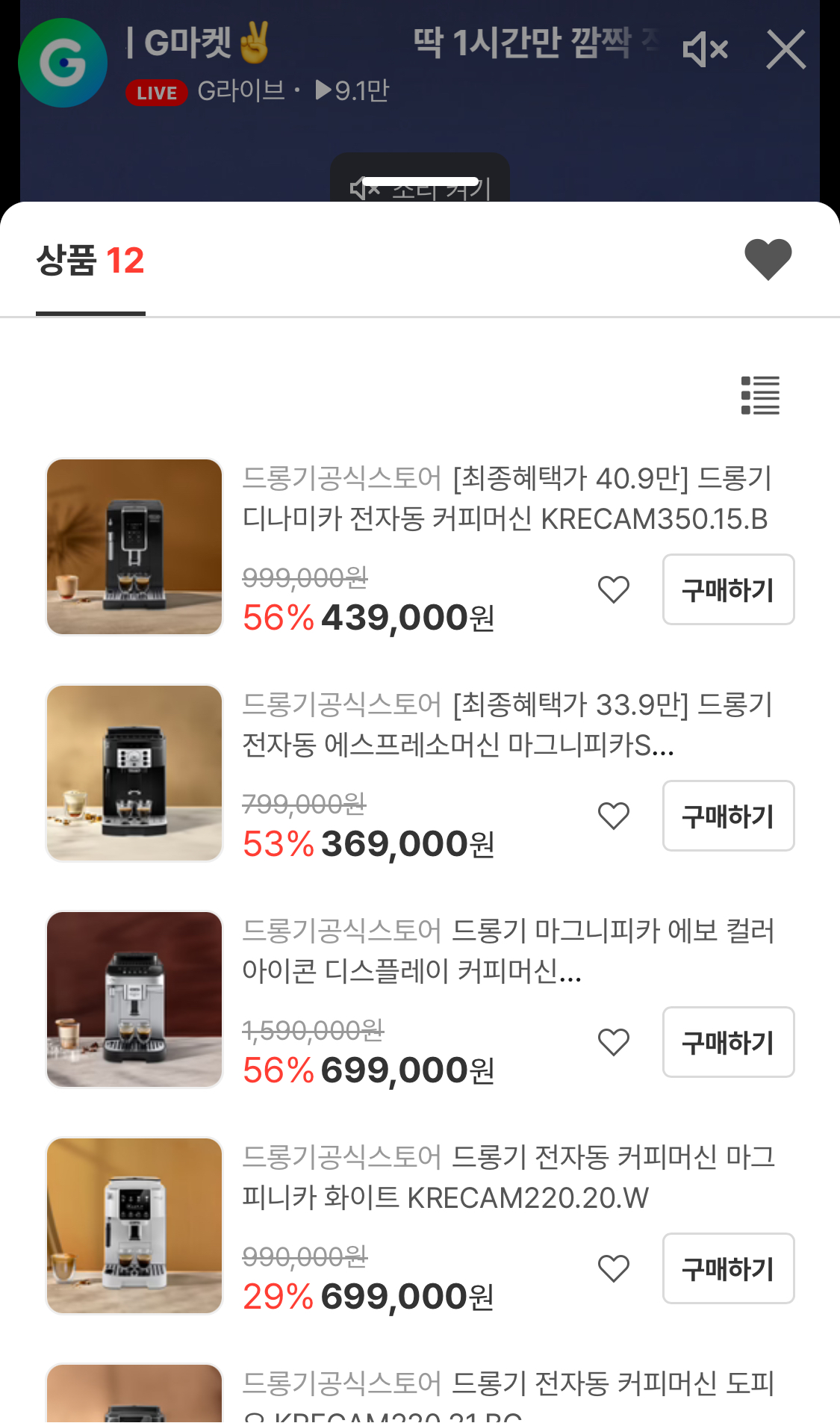Switch the product list view layout
This screenshot has width=840, height=1423.
760,395
